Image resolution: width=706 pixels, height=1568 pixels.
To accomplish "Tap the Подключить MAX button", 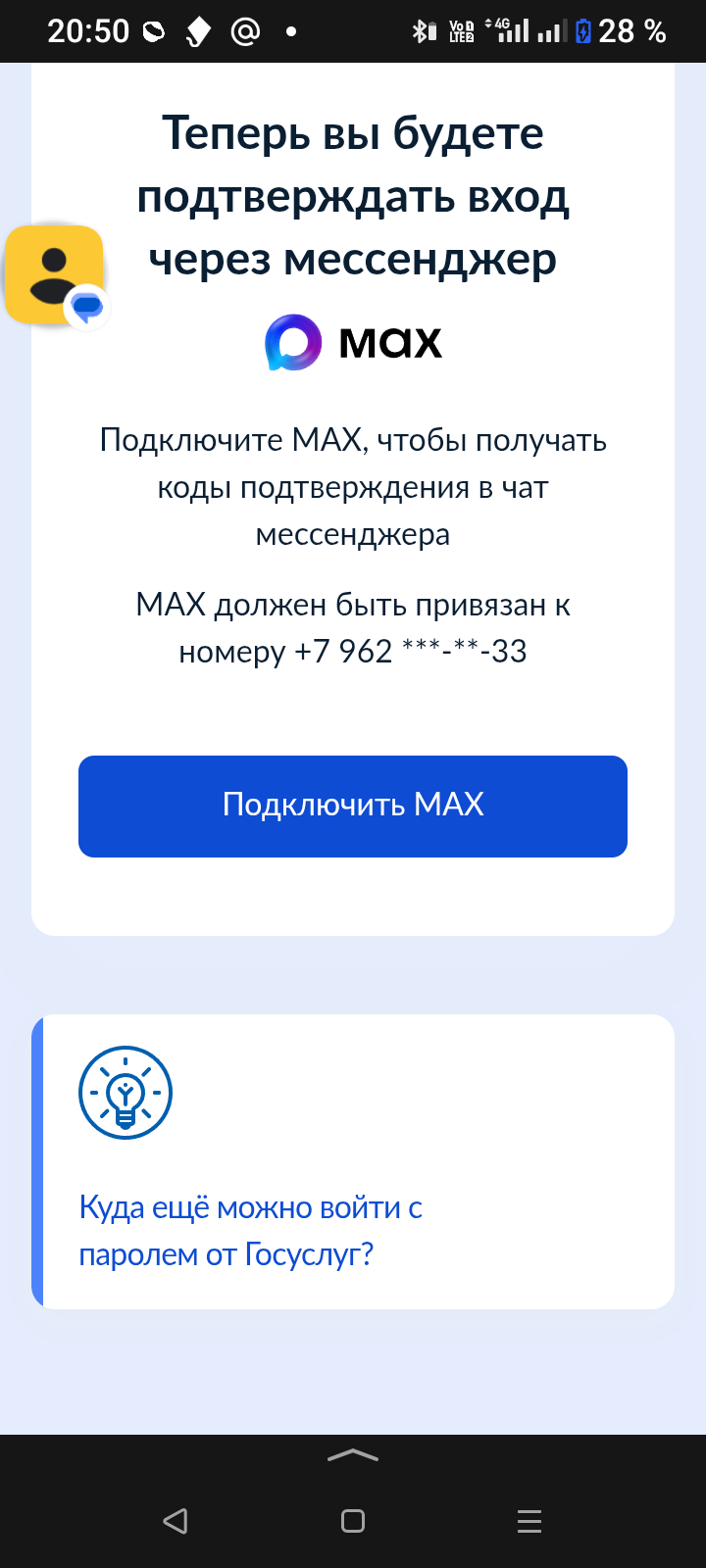I will [353, 806].
